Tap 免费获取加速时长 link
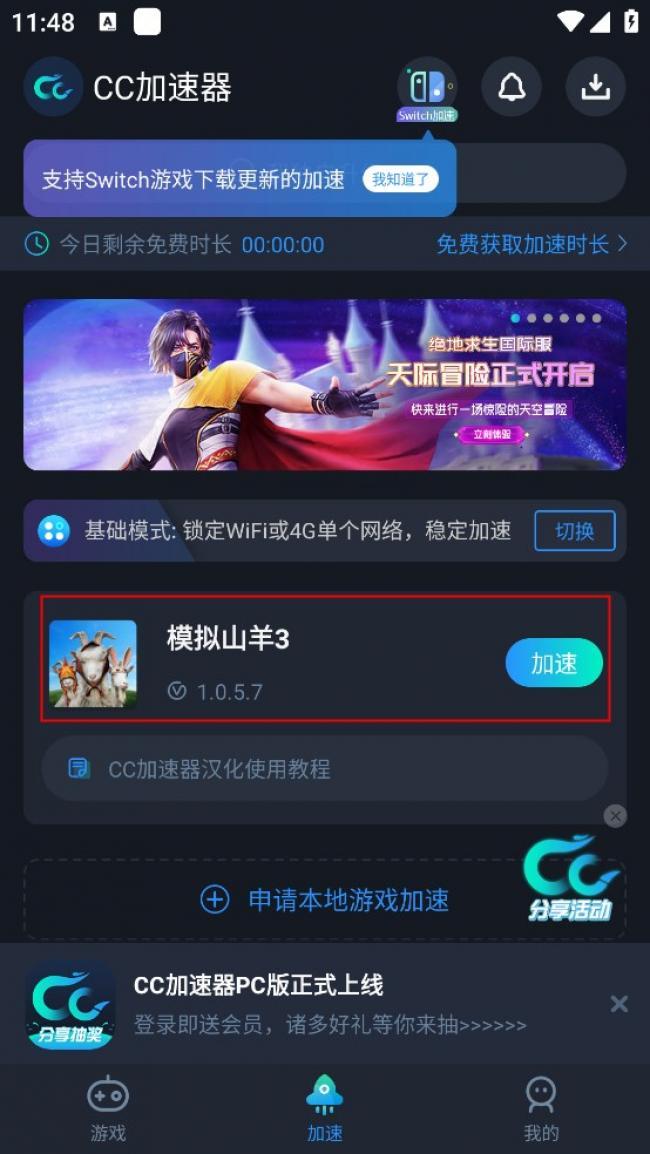 point(531,244)
